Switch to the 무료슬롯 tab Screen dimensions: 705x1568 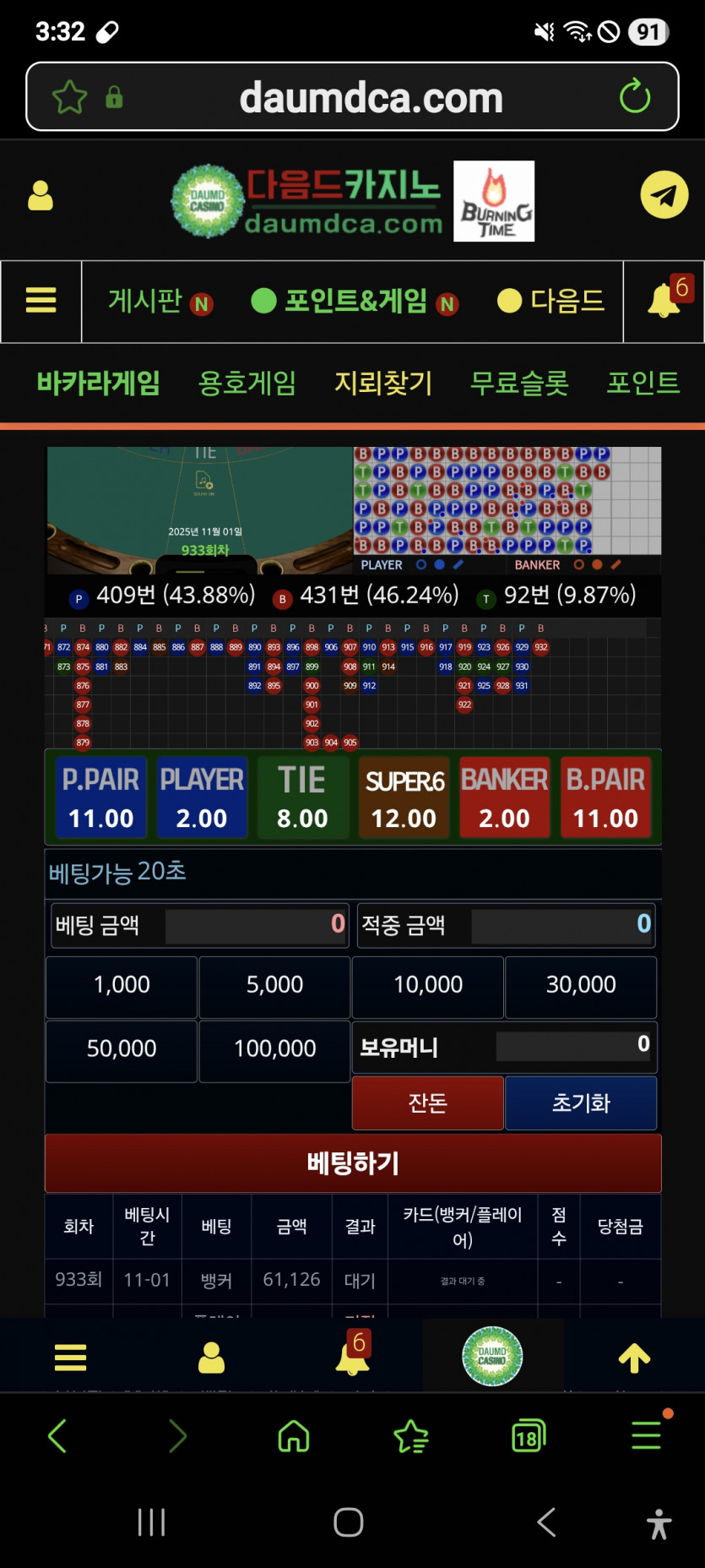518,383
